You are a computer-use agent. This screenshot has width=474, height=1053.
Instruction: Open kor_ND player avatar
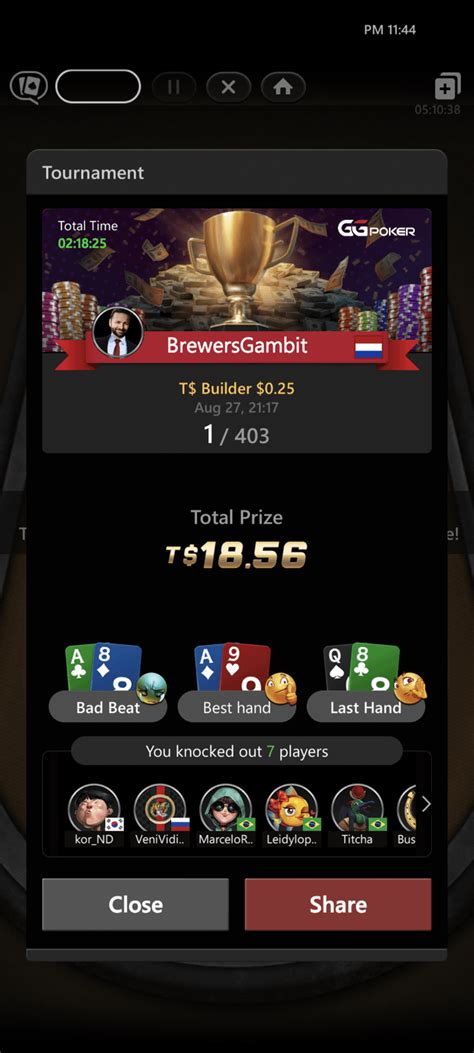pos(94,809)
